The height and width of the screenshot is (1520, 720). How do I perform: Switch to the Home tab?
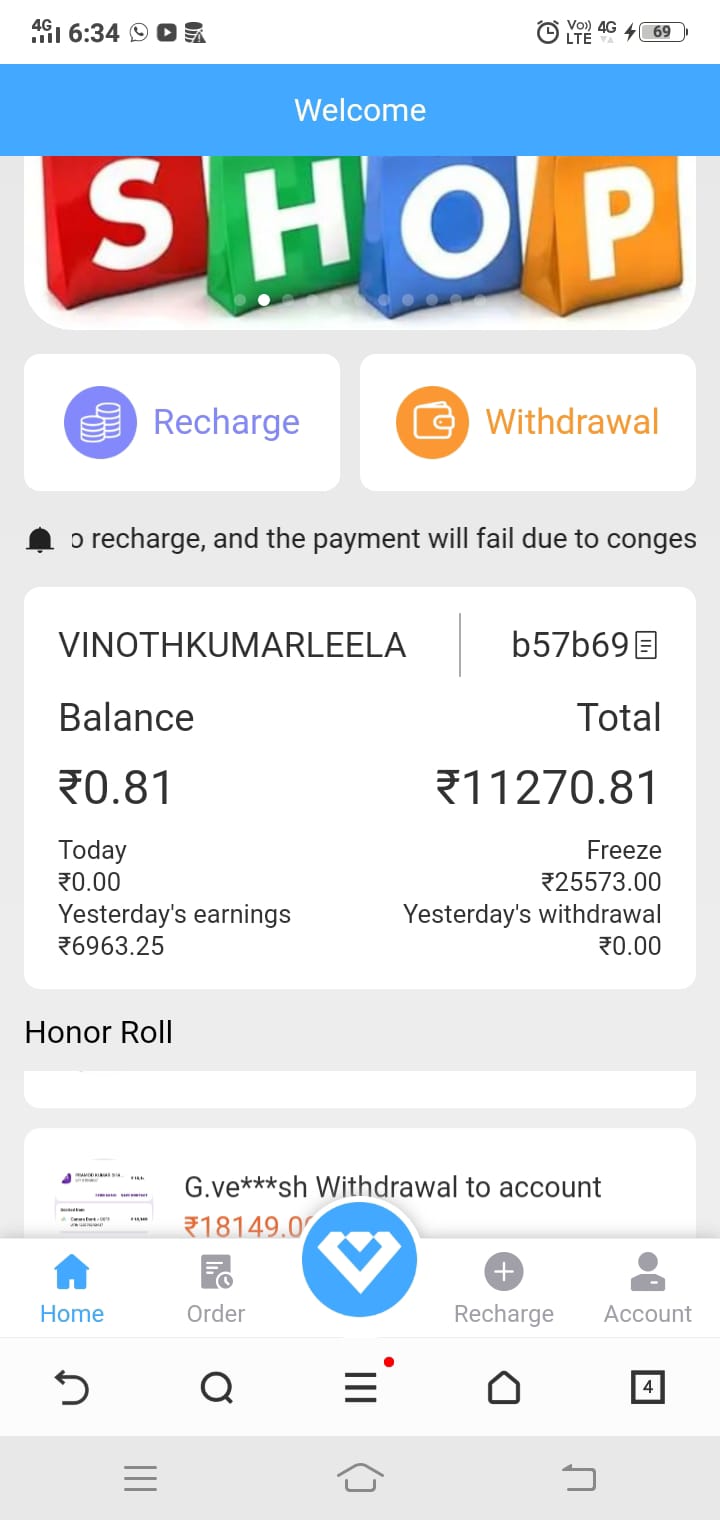click(x=72, y=1288)
